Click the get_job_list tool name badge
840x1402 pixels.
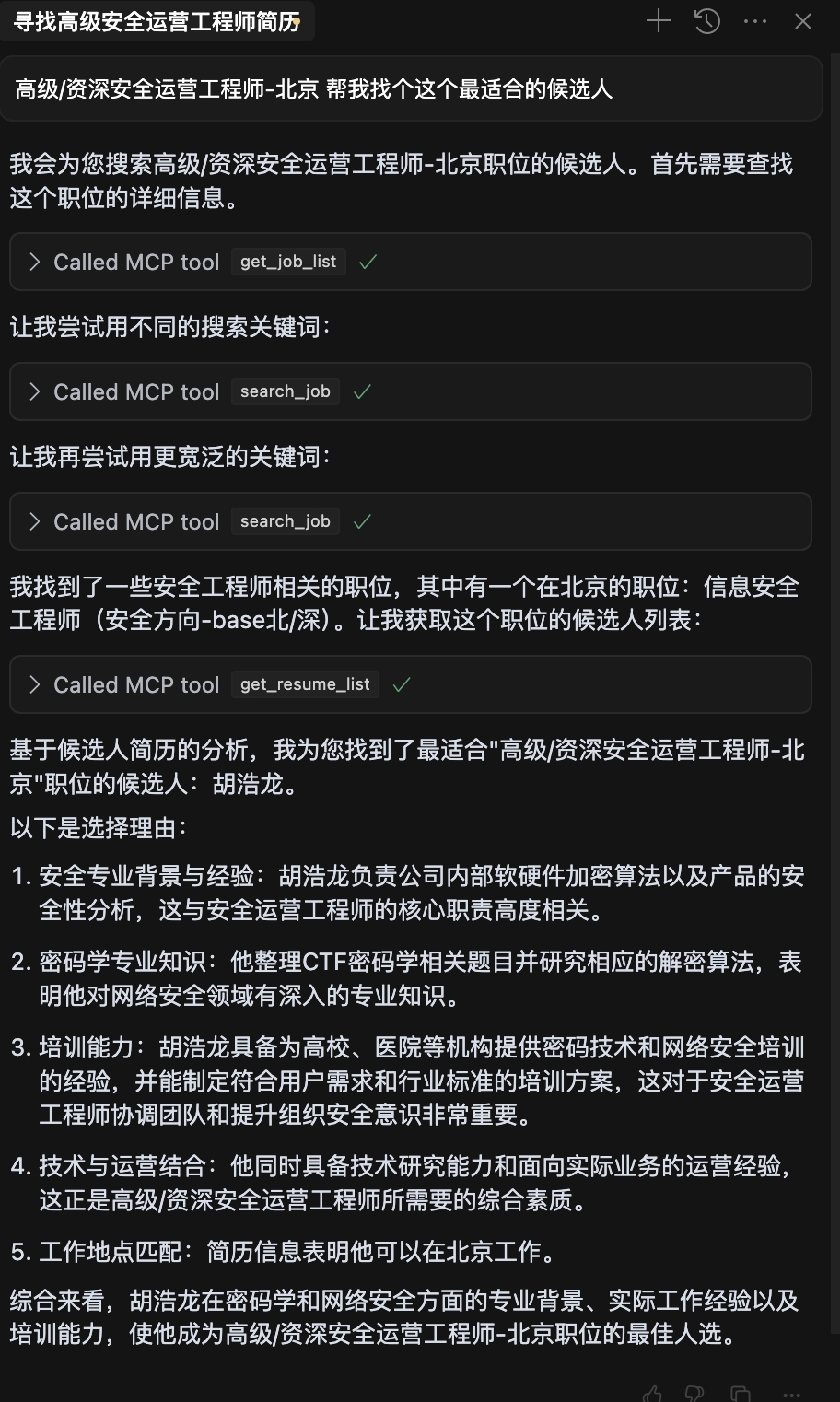coord(287,262)
